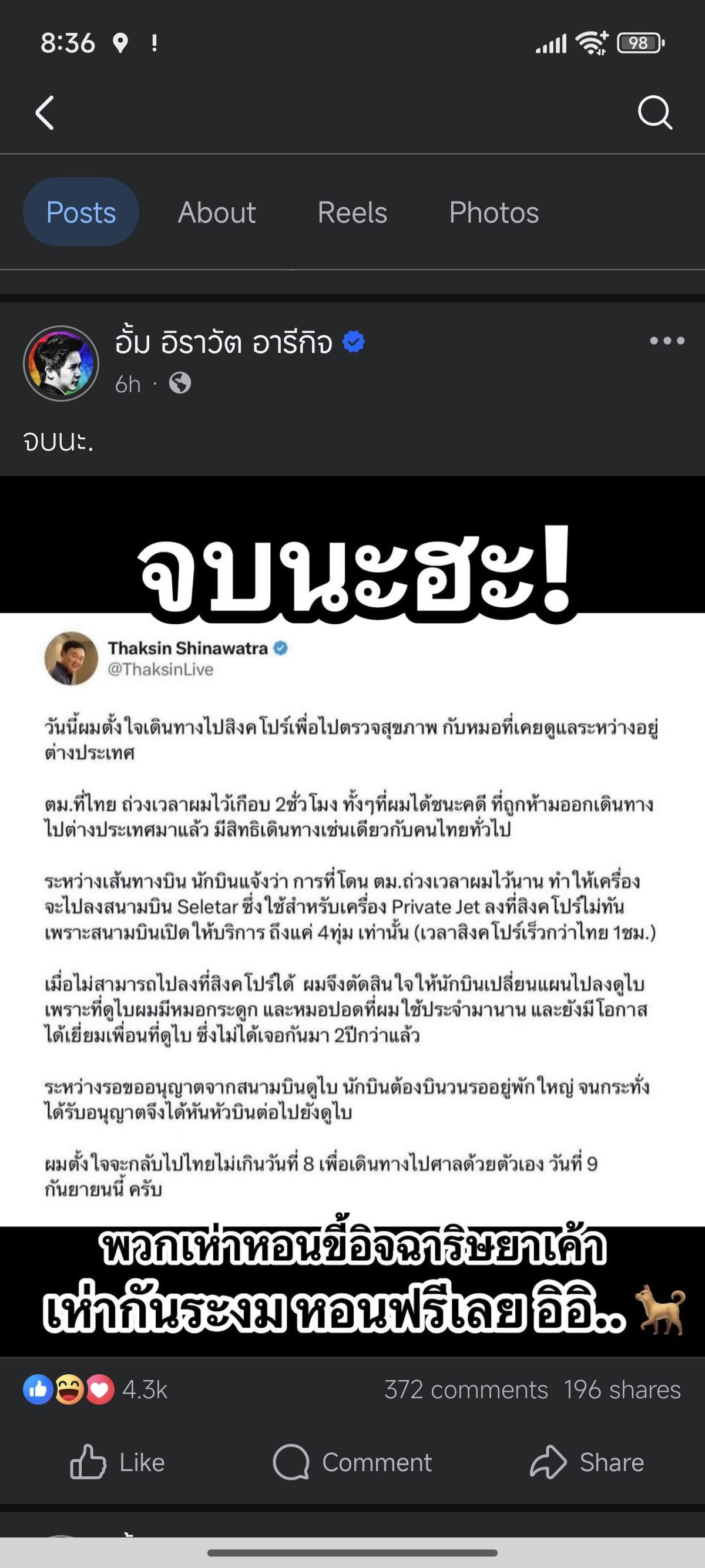Viewport: 705px width, 1568px height.
Task: Switch to the Photos tab
Action: (493, 213)
